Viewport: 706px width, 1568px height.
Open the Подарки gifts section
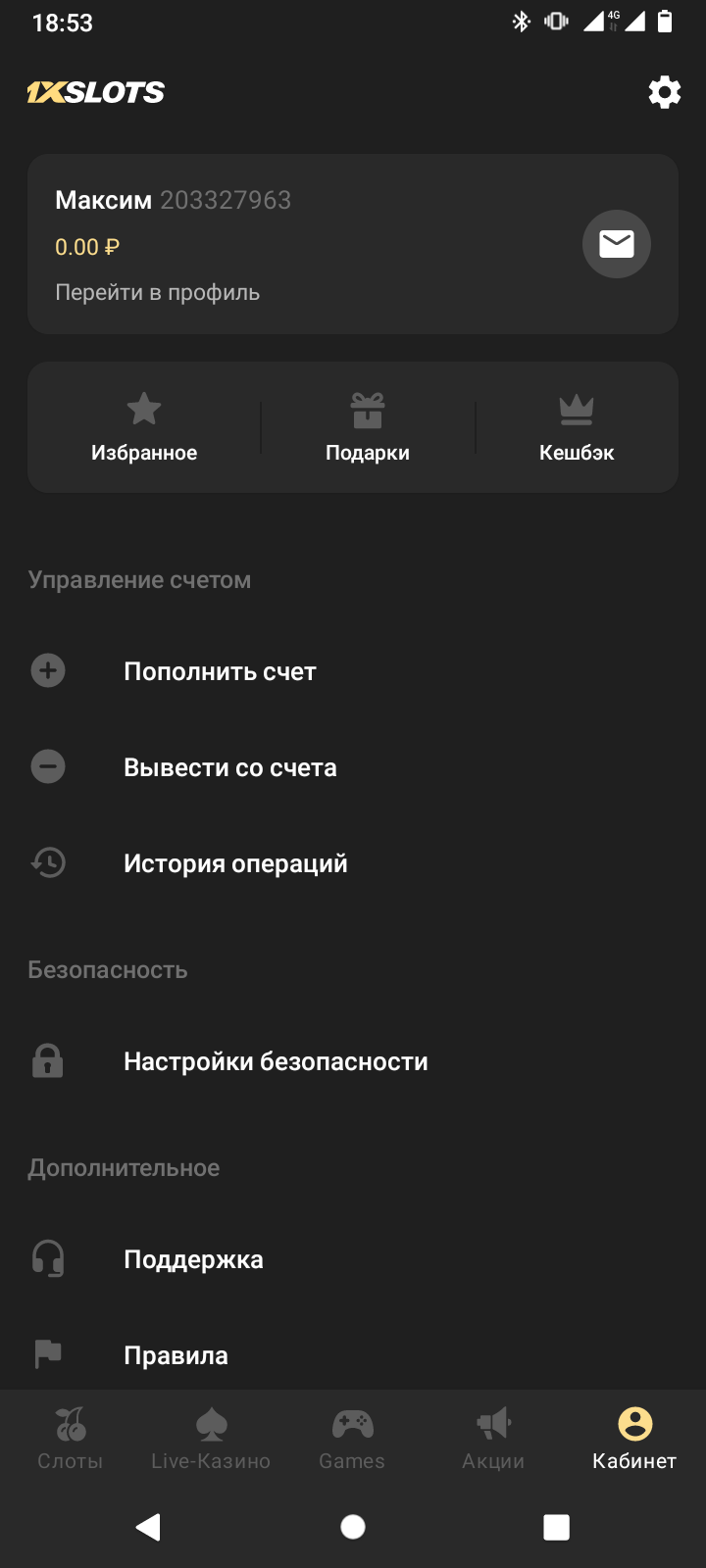coord(368,427)
